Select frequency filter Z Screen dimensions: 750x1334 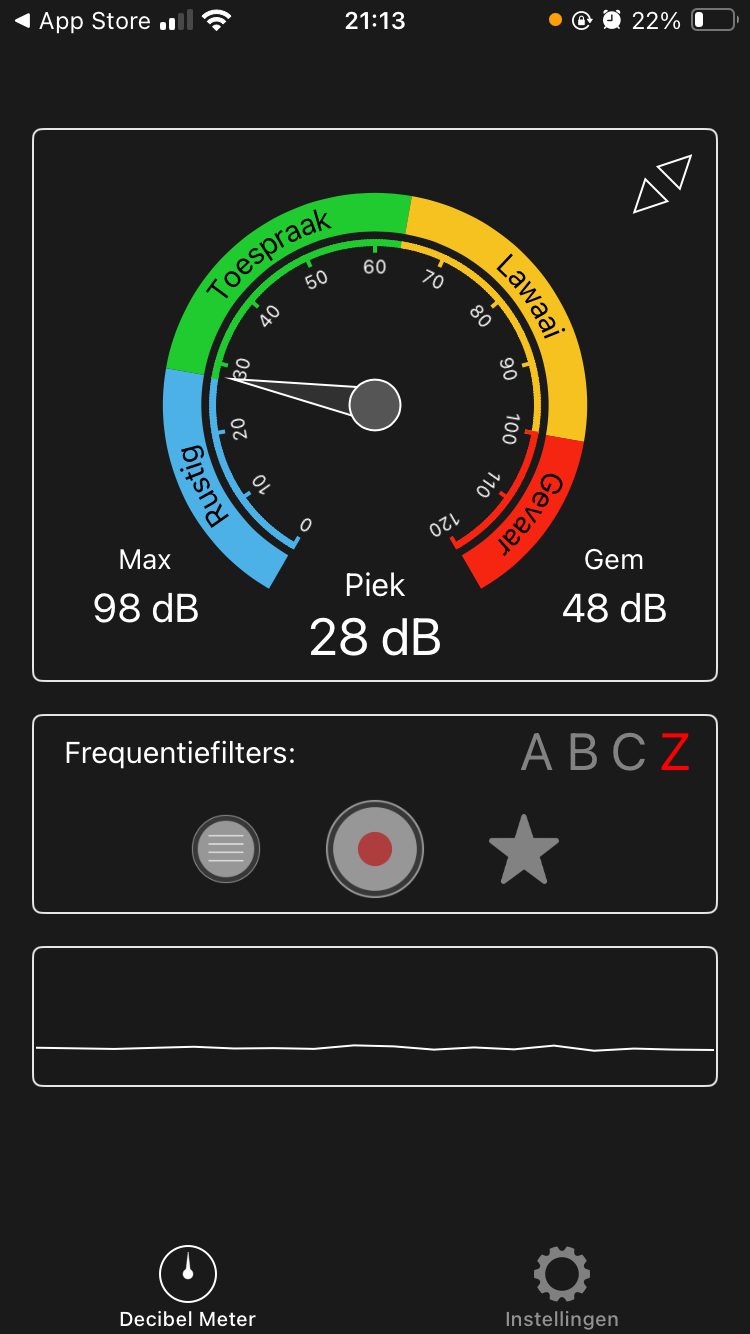pos(675,753)
